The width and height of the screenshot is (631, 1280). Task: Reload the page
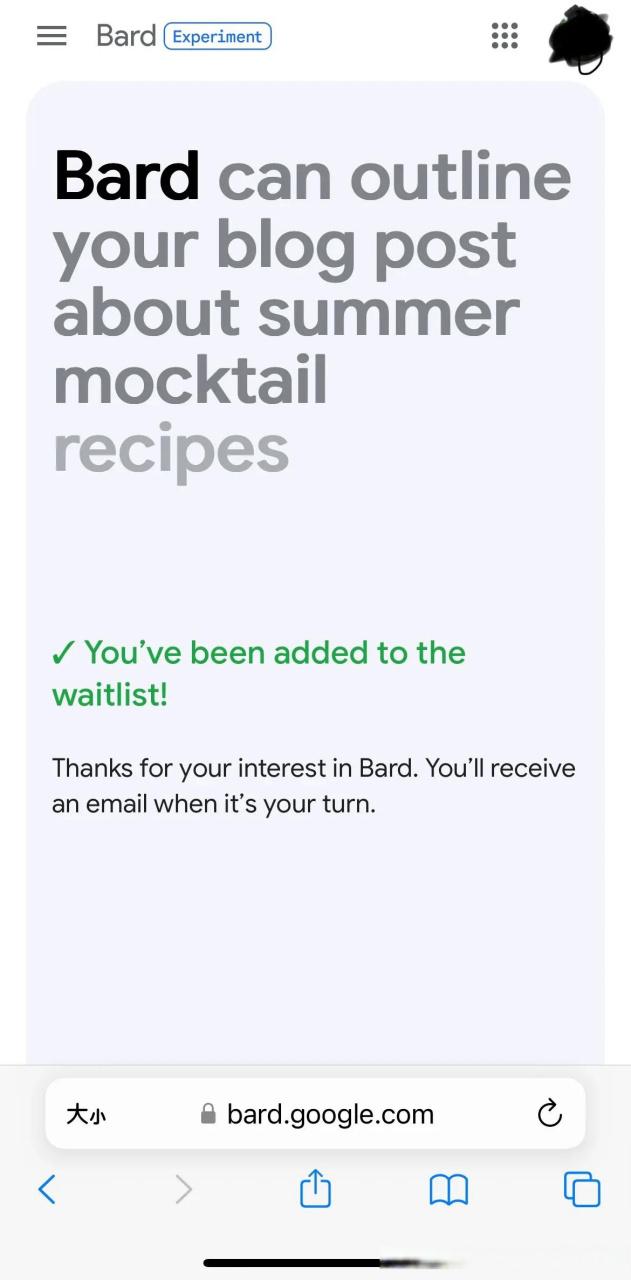click(x=549, y=1114)
